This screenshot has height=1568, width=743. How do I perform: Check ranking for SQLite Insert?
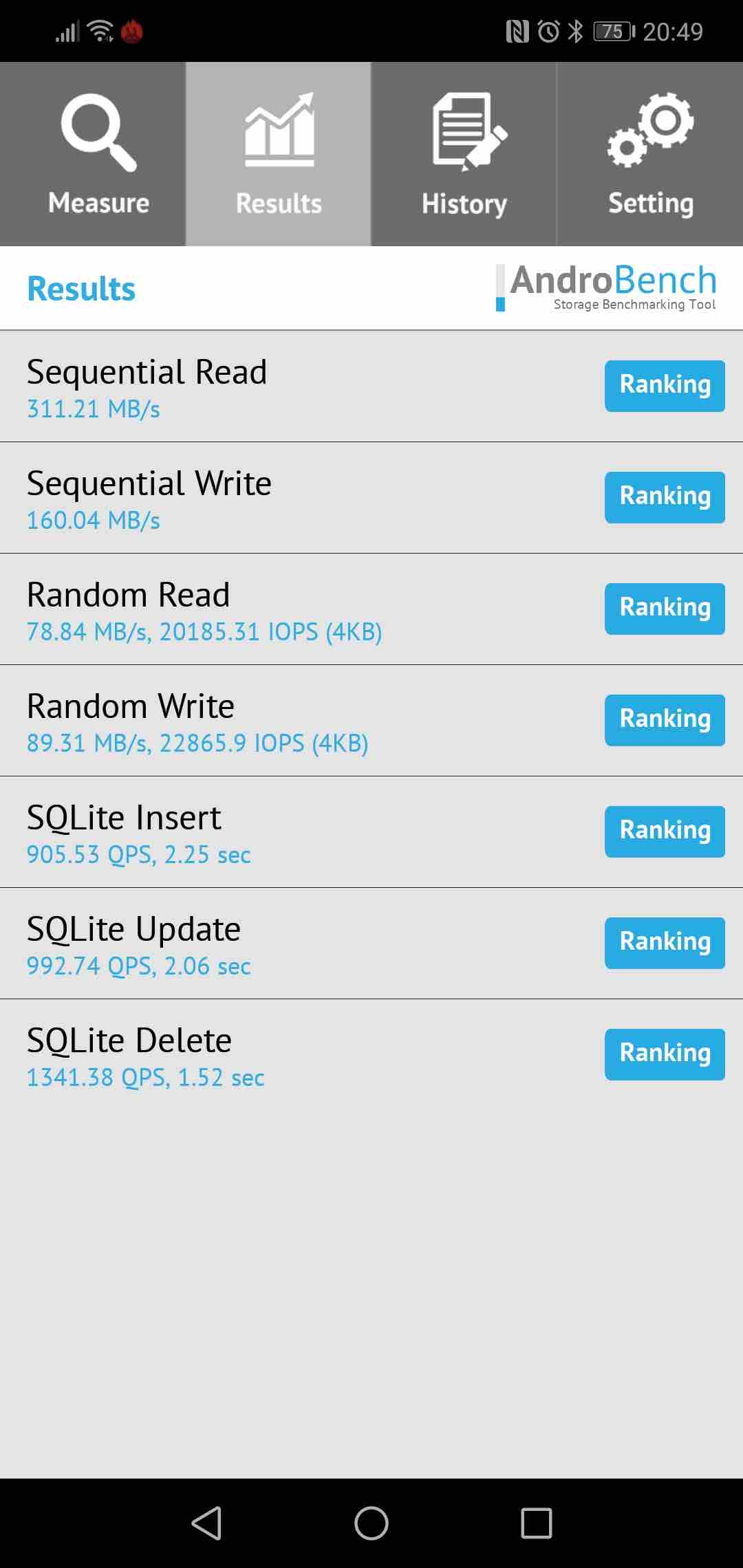[665, 831]
